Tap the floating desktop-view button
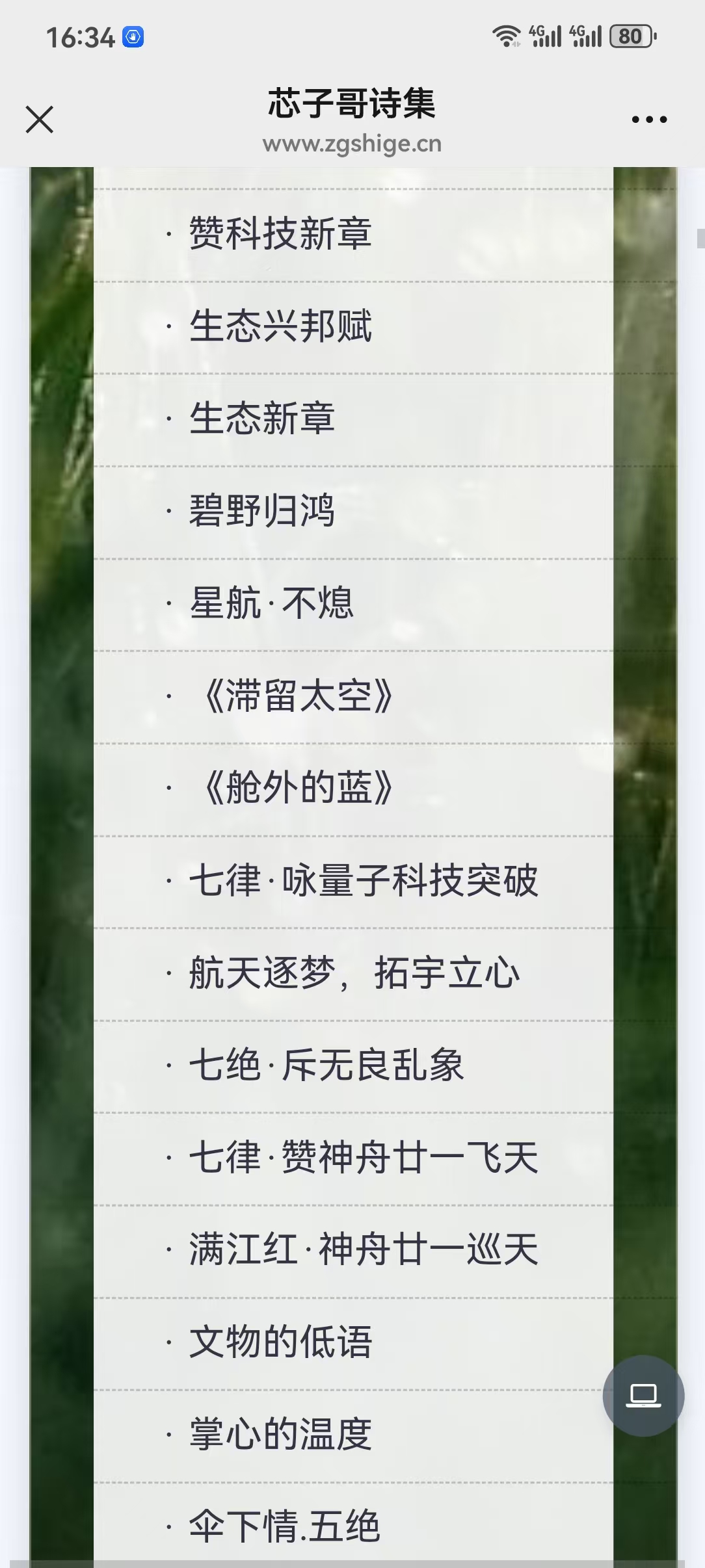The height and width of the screenshot is (1568, 705). [643, 1396]
